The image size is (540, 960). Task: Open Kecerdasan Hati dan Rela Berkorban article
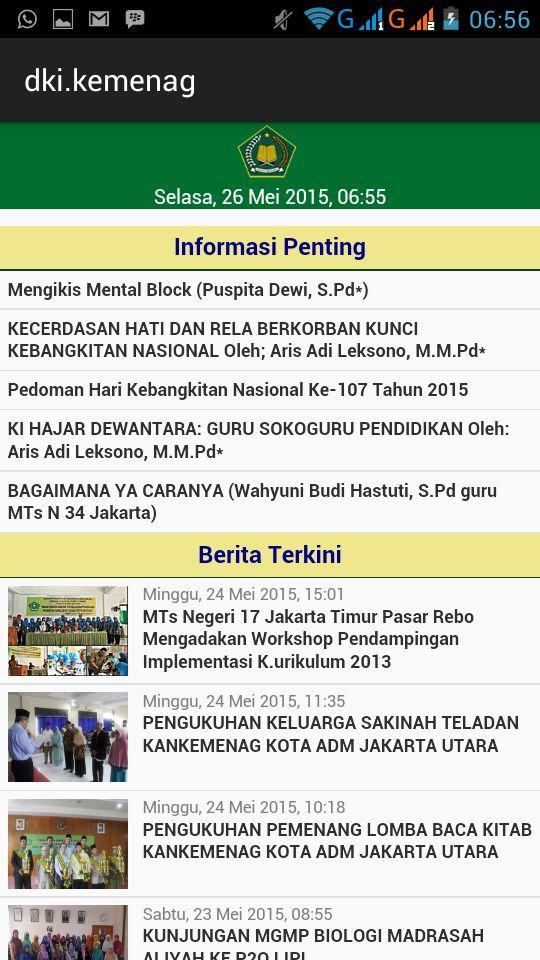[270, 340]
